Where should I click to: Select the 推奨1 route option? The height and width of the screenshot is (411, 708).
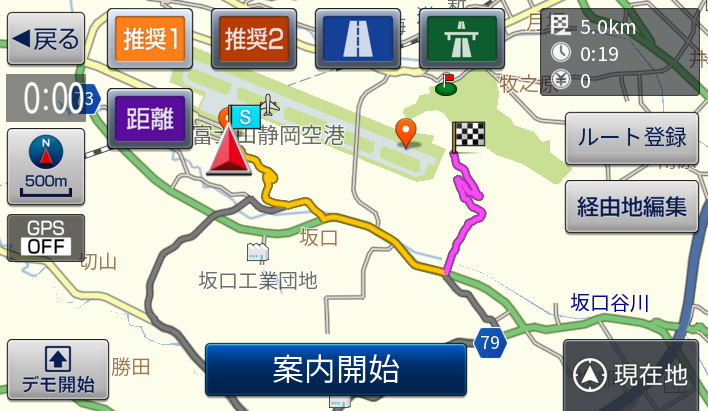pyautogui.click(x=149, y=40)
